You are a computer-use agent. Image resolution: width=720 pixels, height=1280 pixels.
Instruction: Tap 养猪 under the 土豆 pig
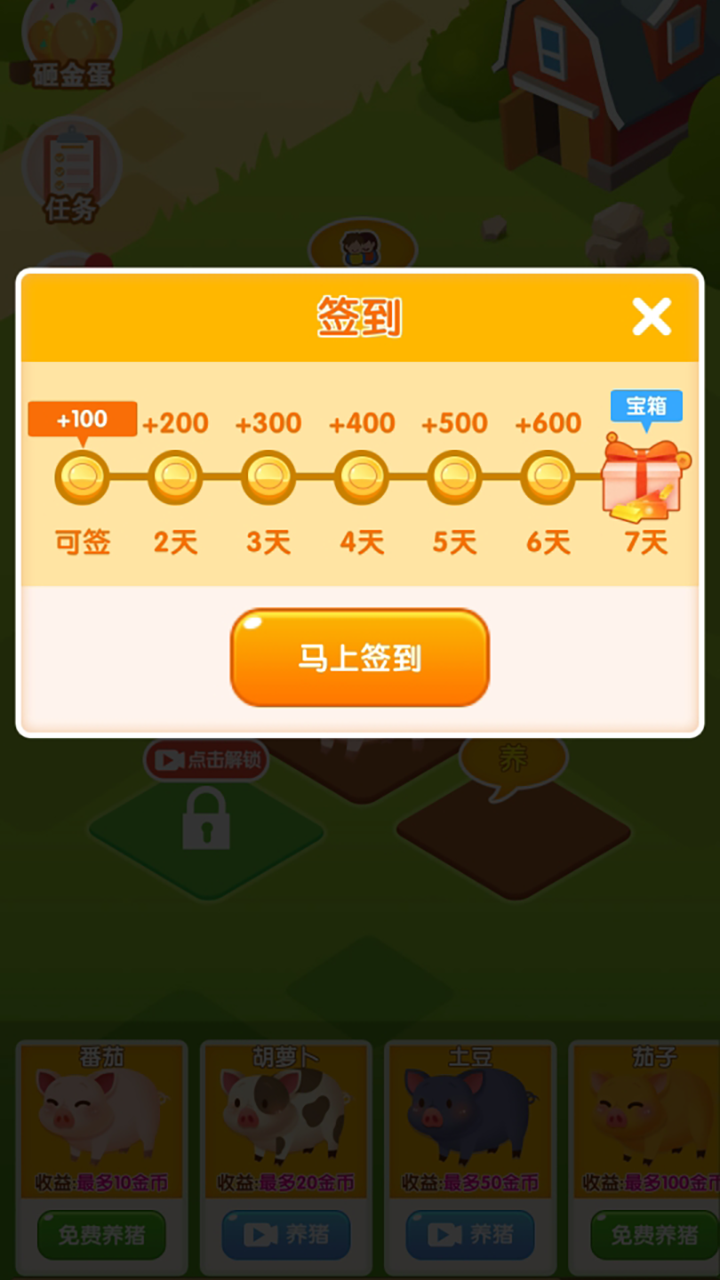click(468, 1234)
